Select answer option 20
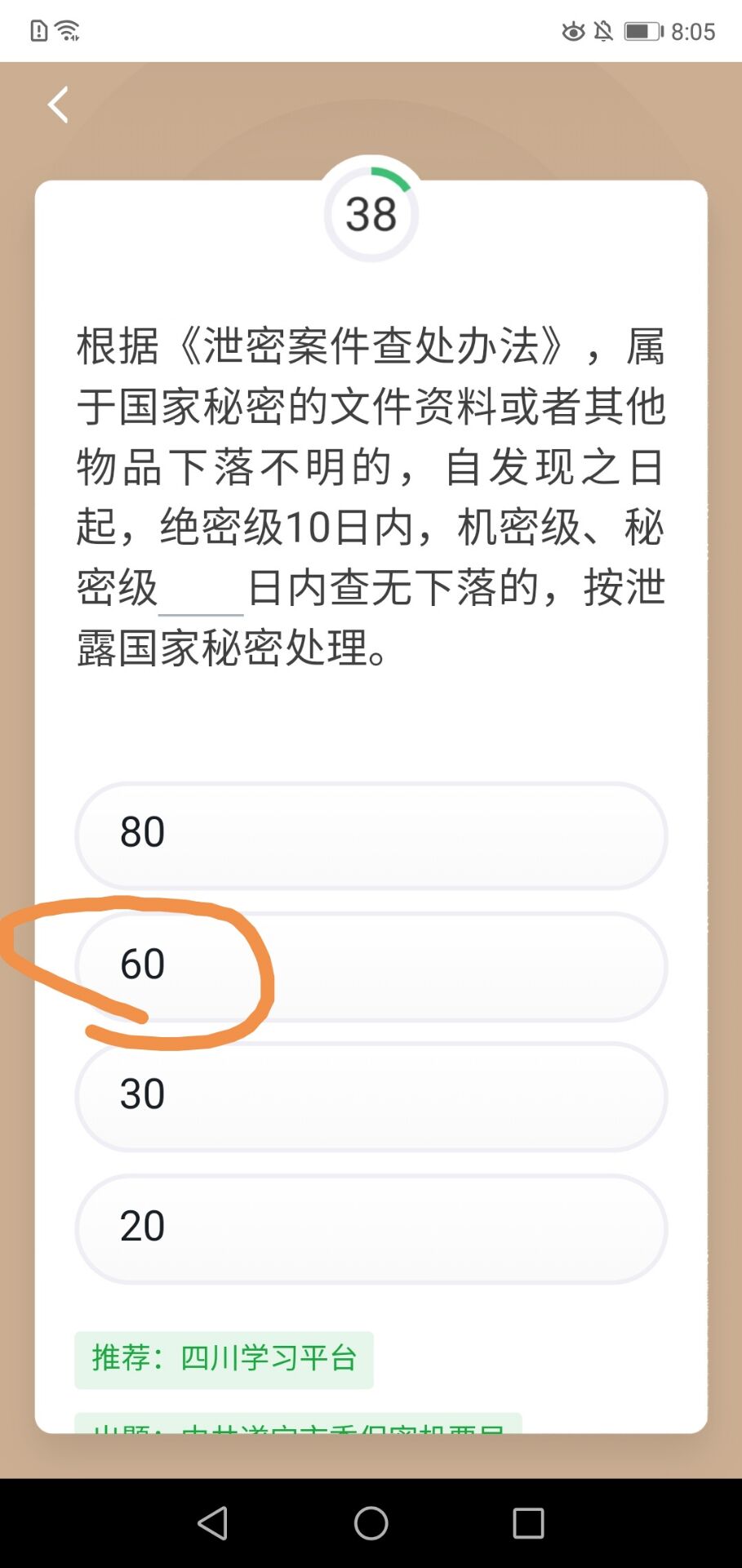Image resolution: width=742 pixels, height=1568 pixels. [371, 1227]
